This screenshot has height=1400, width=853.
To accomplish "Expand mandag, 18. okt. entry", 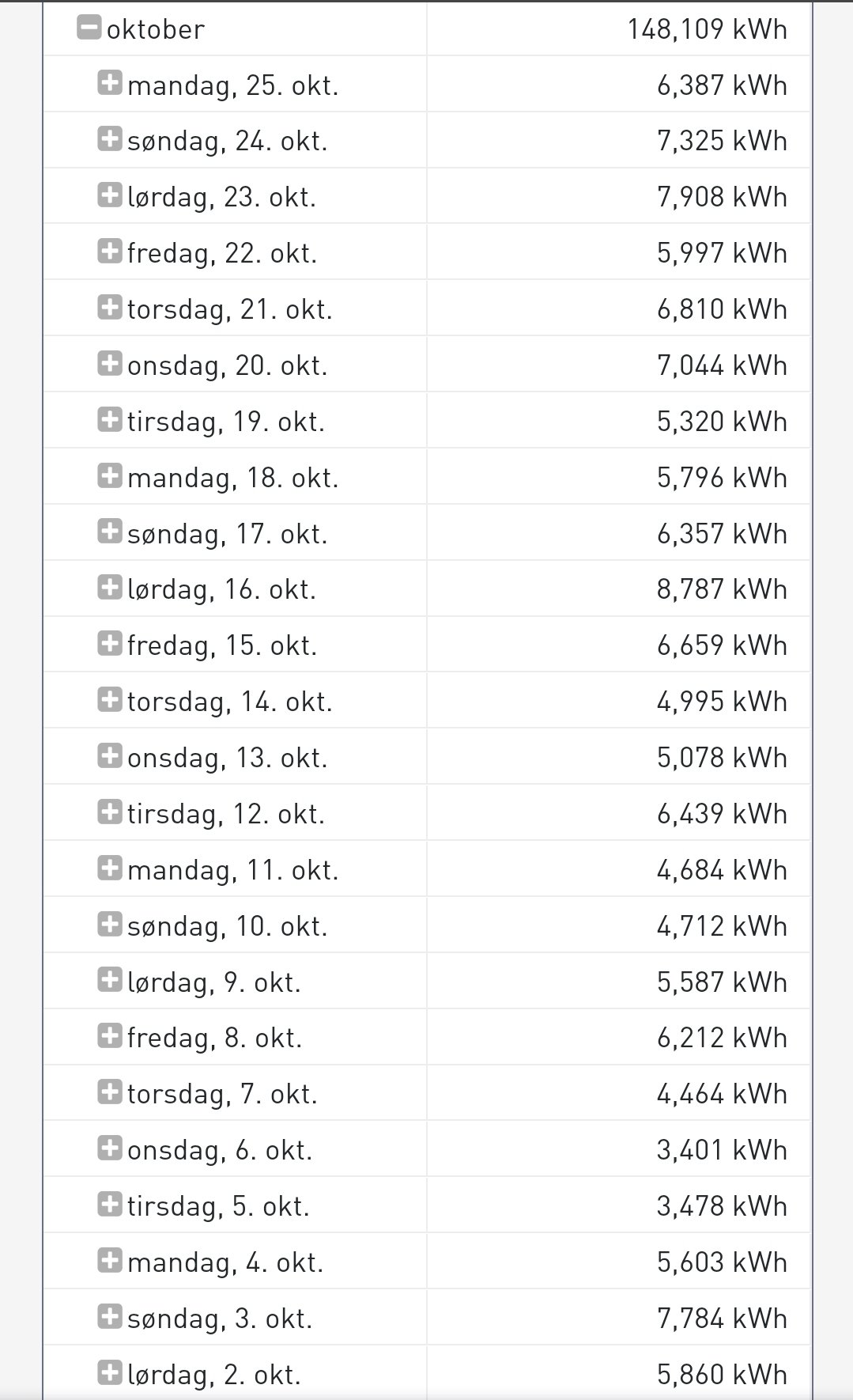I will 110,476.
